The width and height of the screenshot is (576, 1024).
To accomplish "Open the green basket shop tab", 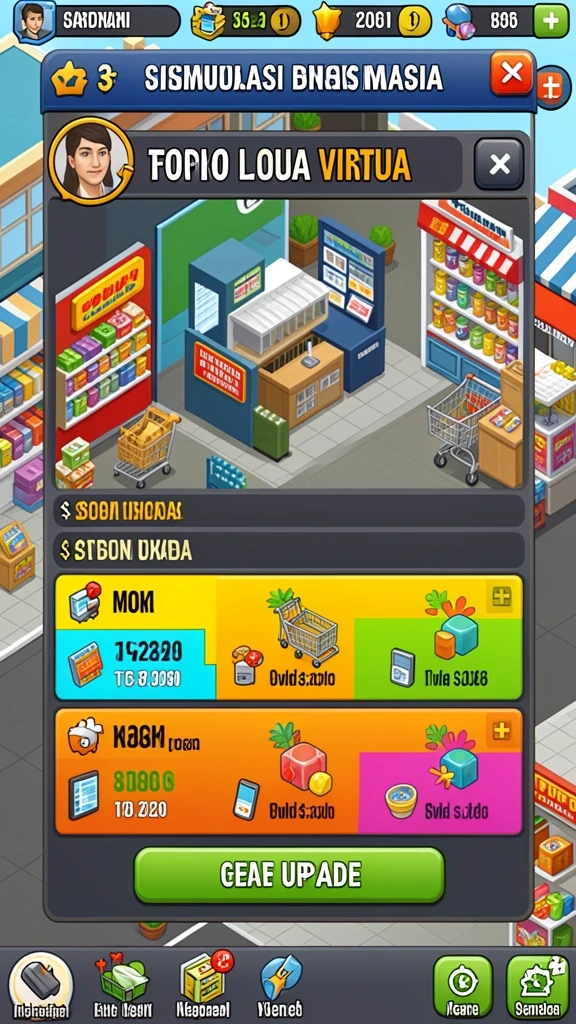I will 121,986.
